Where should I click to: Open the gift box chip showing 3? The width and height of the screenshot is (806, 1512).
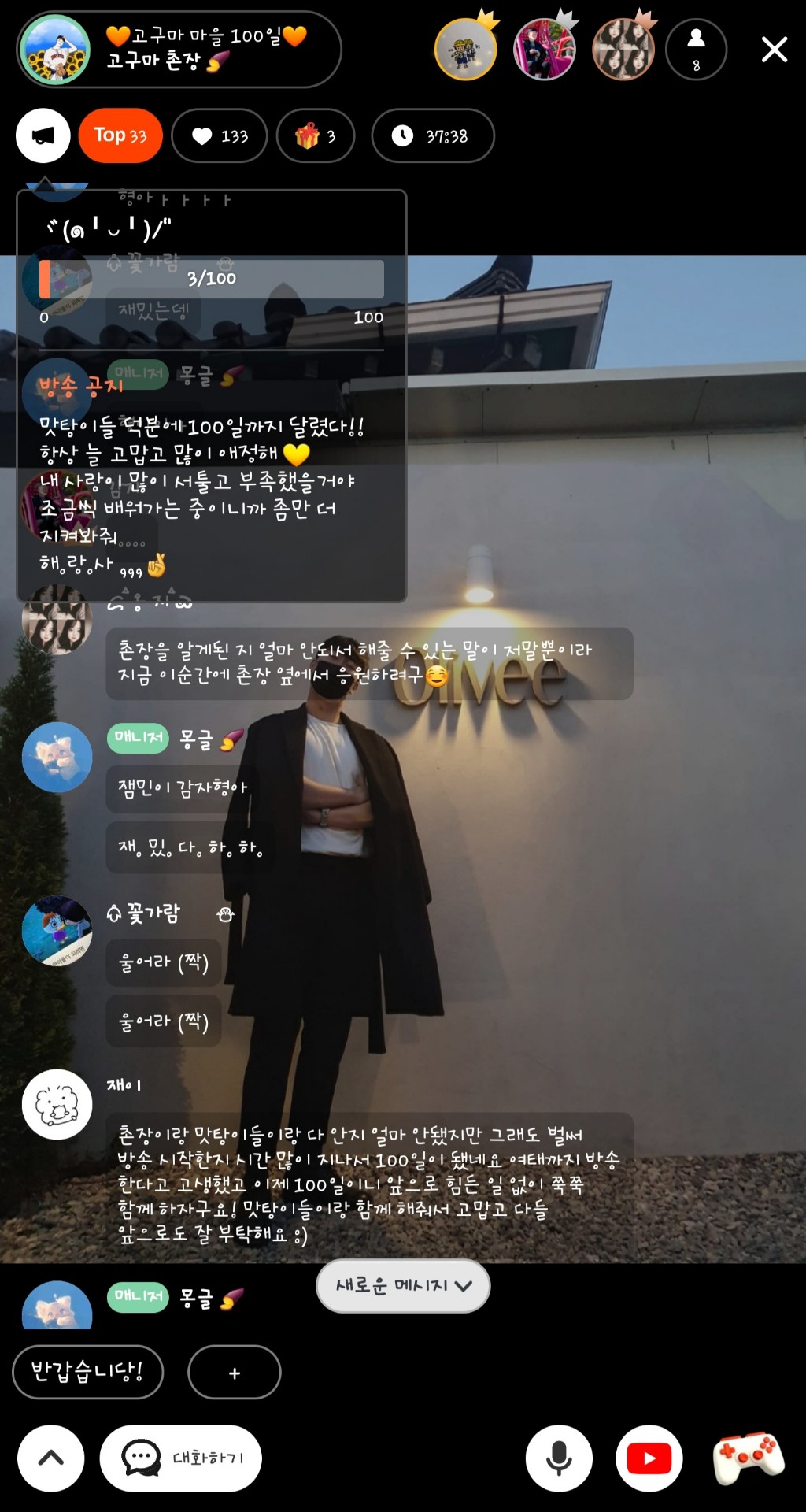(316, 136)
